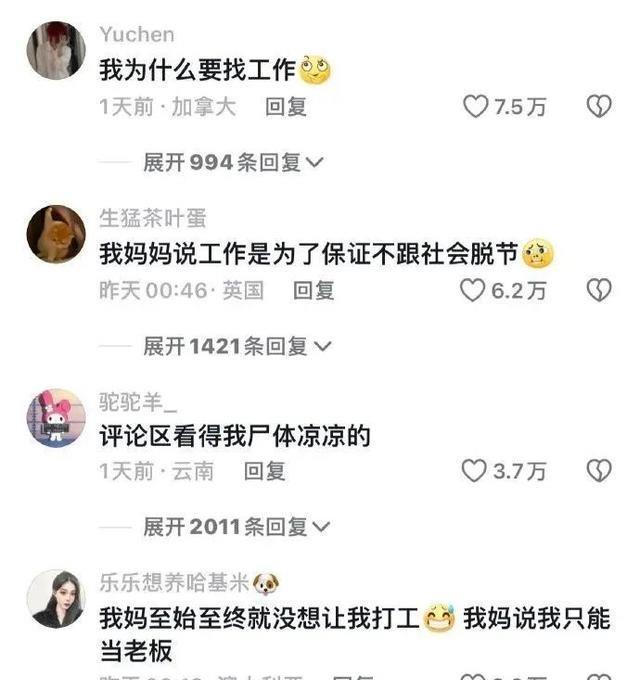Image resolution: width=640 pixels, height=680 pixels.
Task: Like 驼驼羊_'s comment
Action: coord(473,470)
